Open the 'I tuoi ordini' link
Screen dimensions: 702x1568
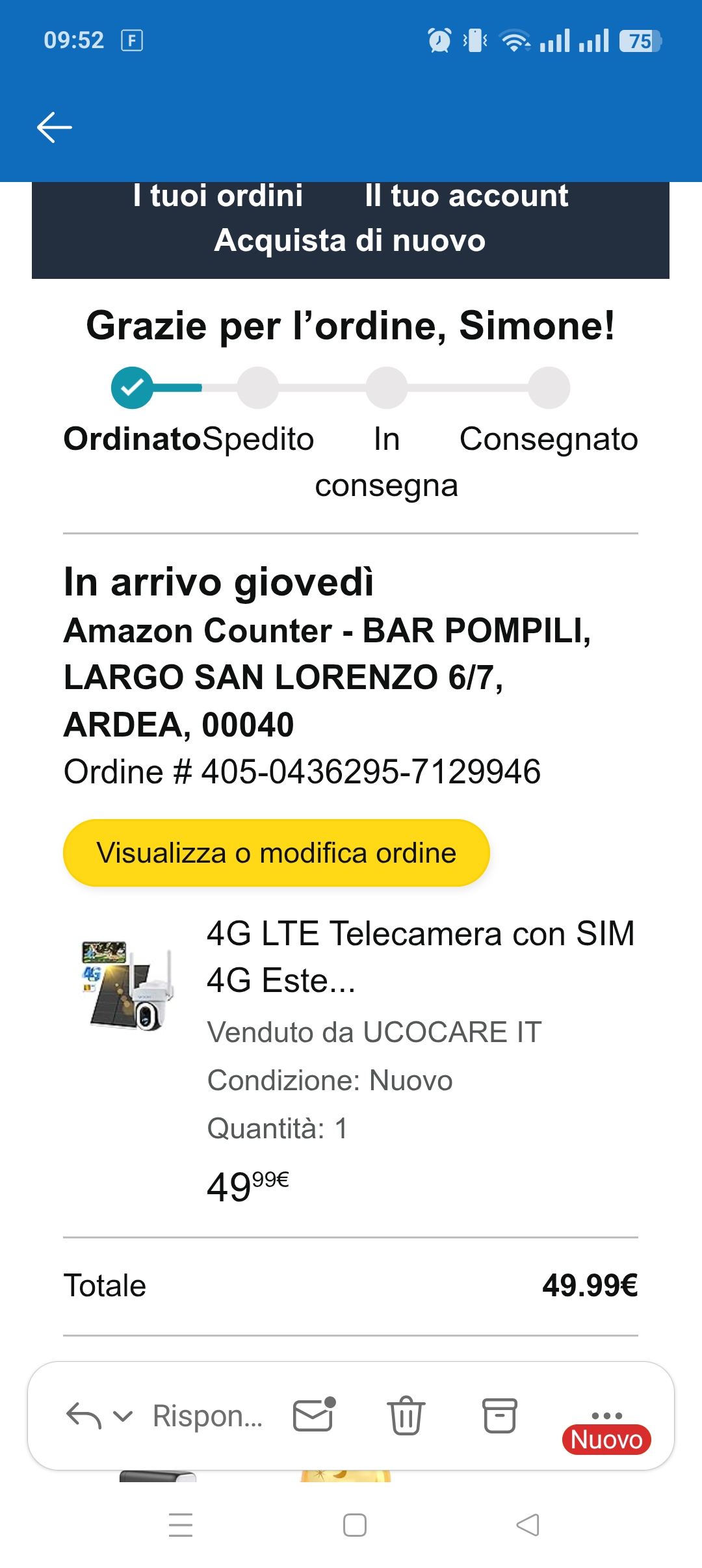(218, 196)
